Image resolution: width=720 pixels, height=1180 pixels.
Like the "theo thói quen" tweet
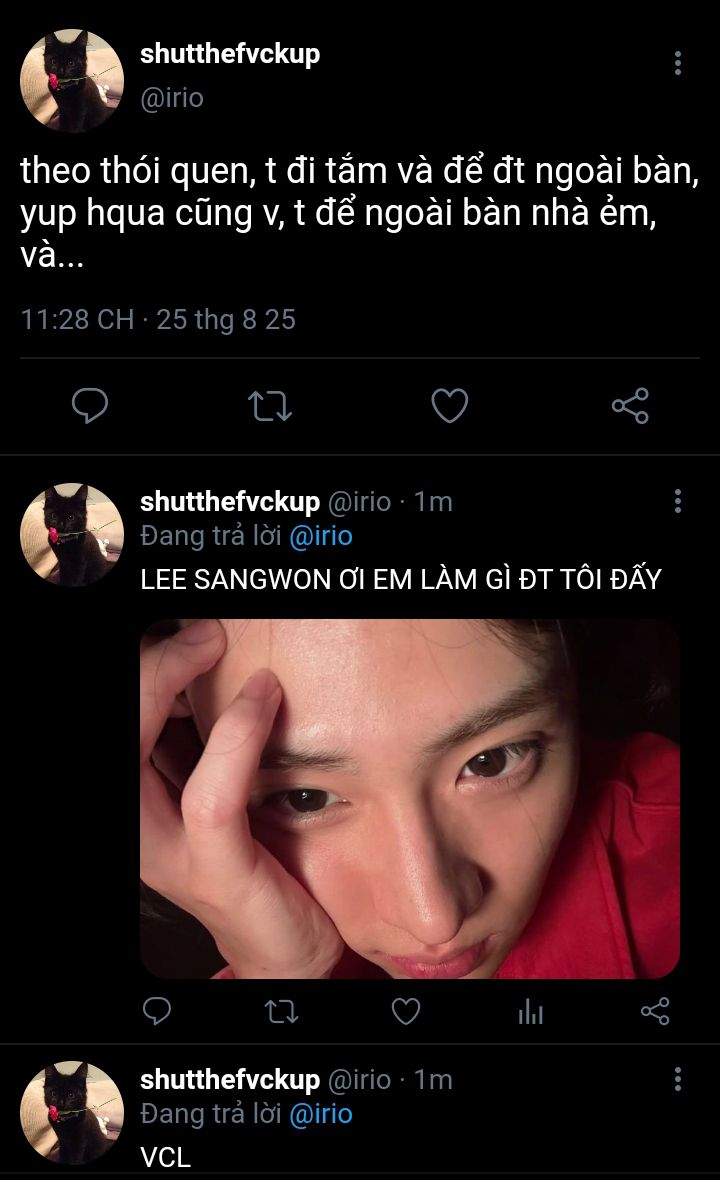pos(450,405)
